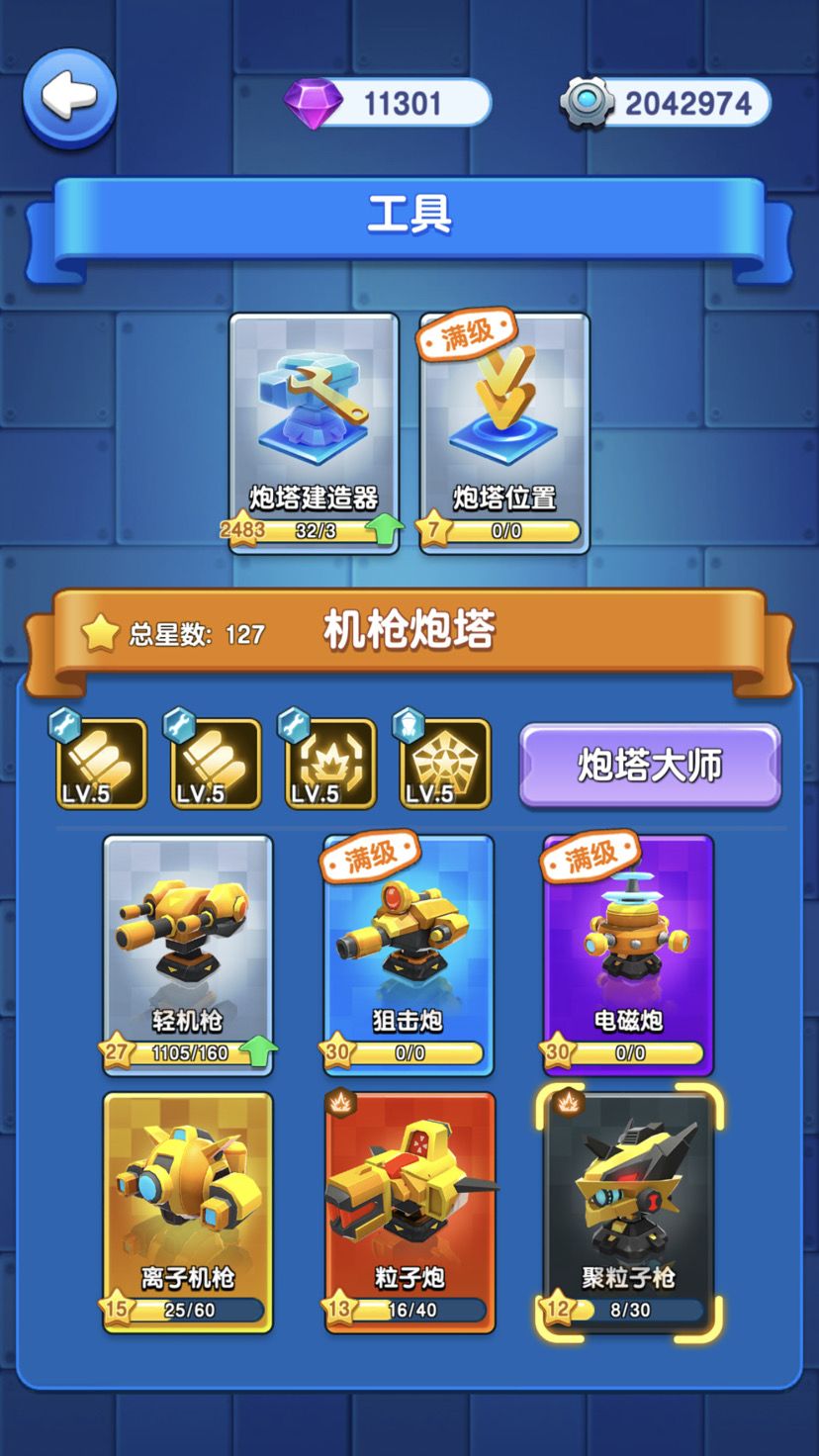Open the 炮塔建造器 tool card
Viewport: 819px width, 1456px height.
315,433
